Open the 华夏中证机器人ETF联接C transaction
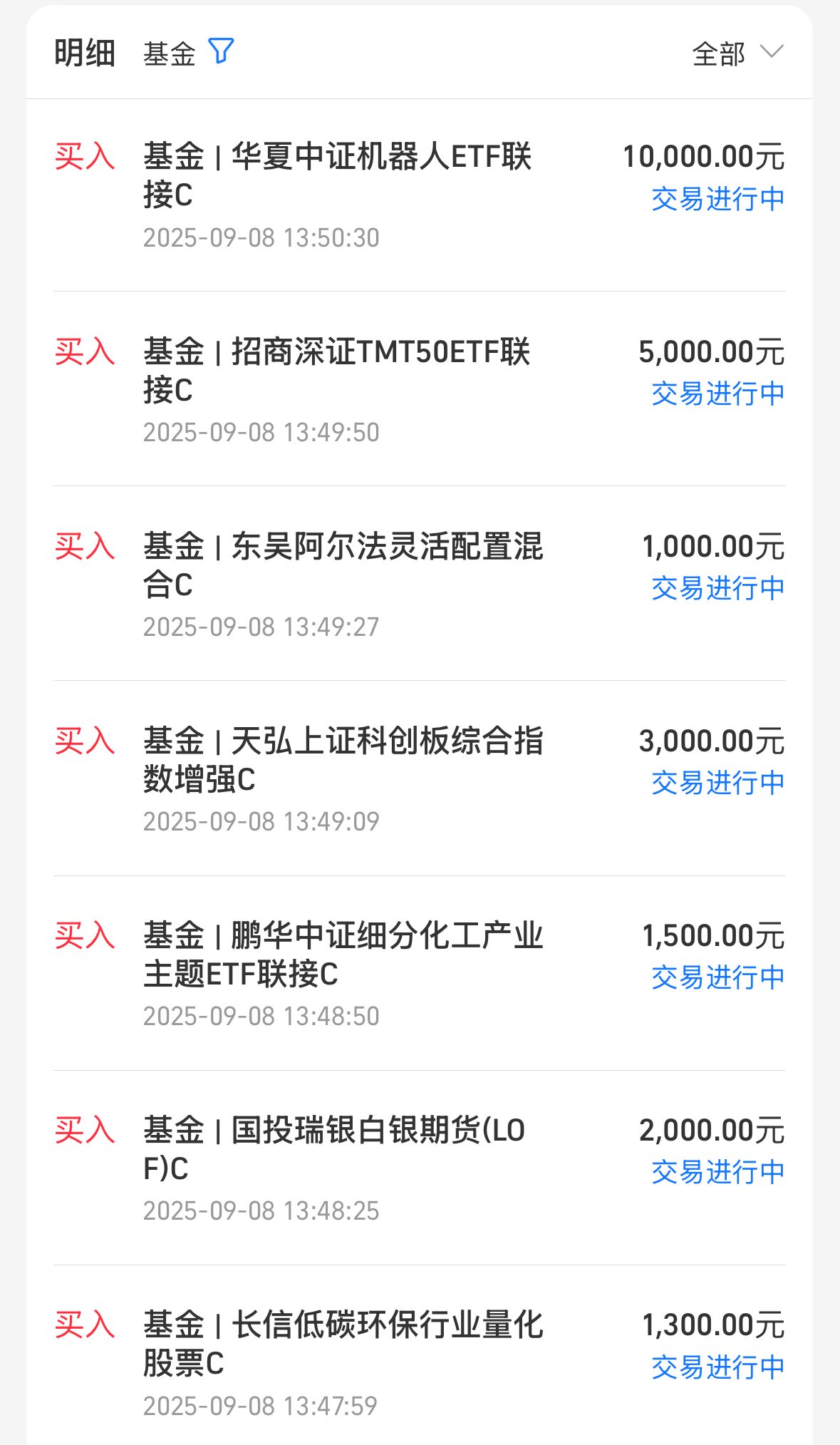The image size is (840, 1445). (420, 195)
